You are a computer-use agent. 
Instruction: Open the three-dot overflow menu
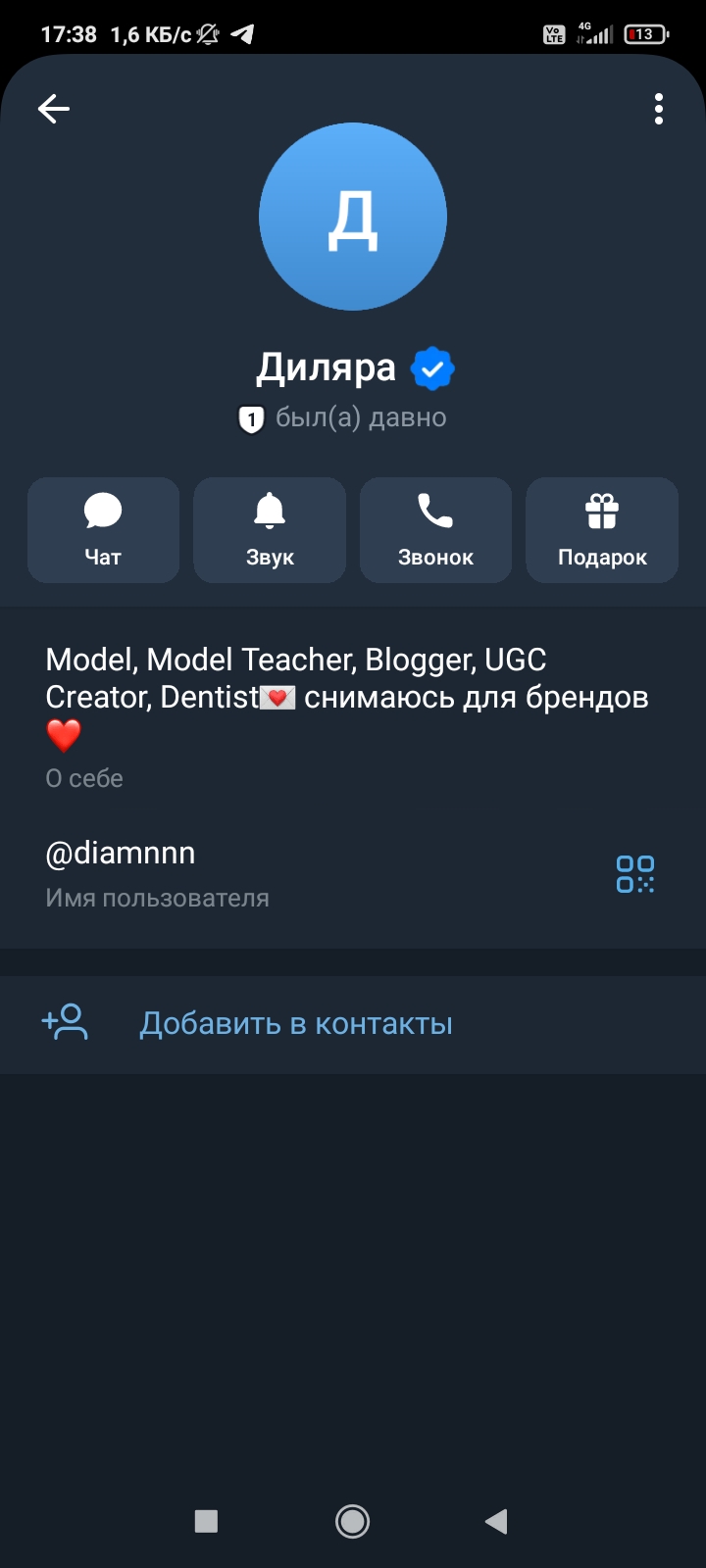pos(659,109)
